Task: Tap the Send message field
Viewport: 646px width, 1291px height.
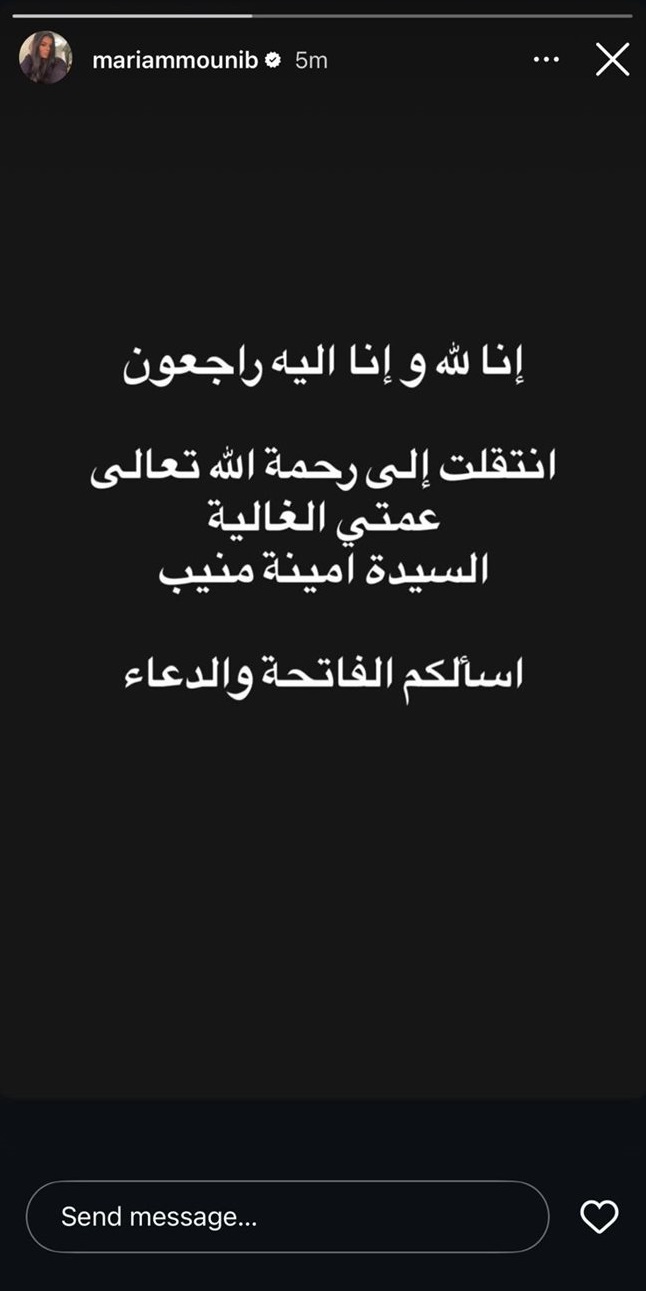Action: 288,1216
